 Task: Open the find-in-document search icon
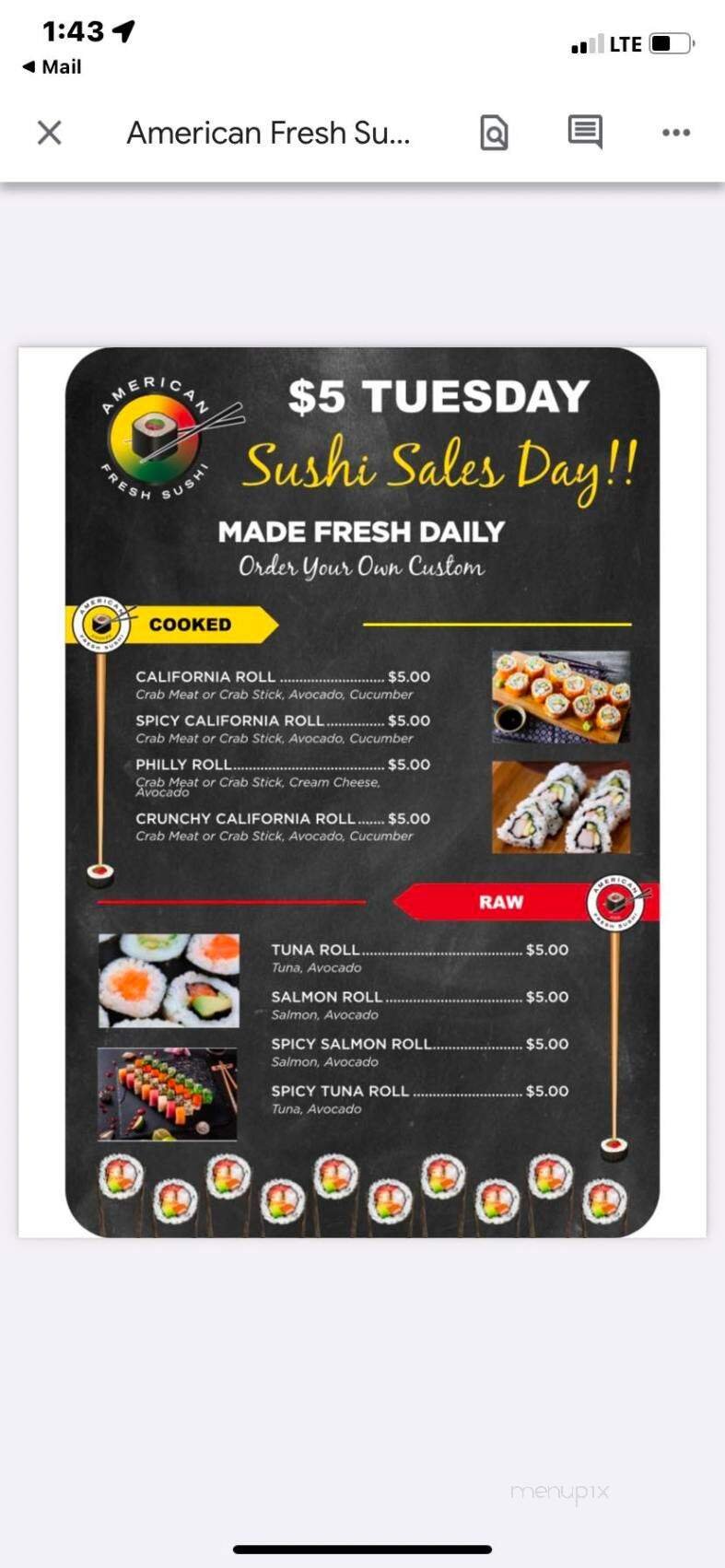point(495,133)
